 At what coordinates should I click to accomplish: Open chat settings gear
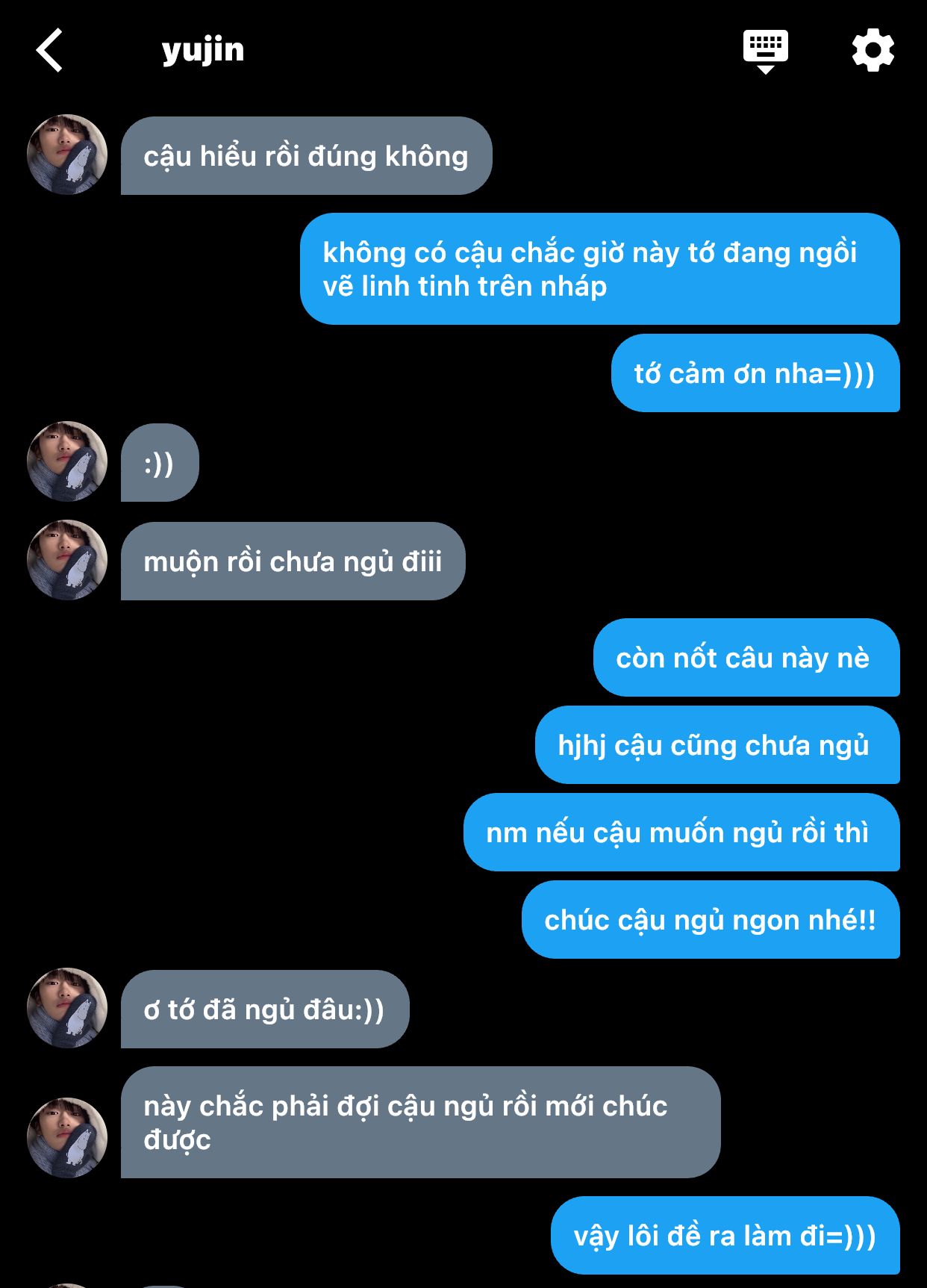pos(873,51)
